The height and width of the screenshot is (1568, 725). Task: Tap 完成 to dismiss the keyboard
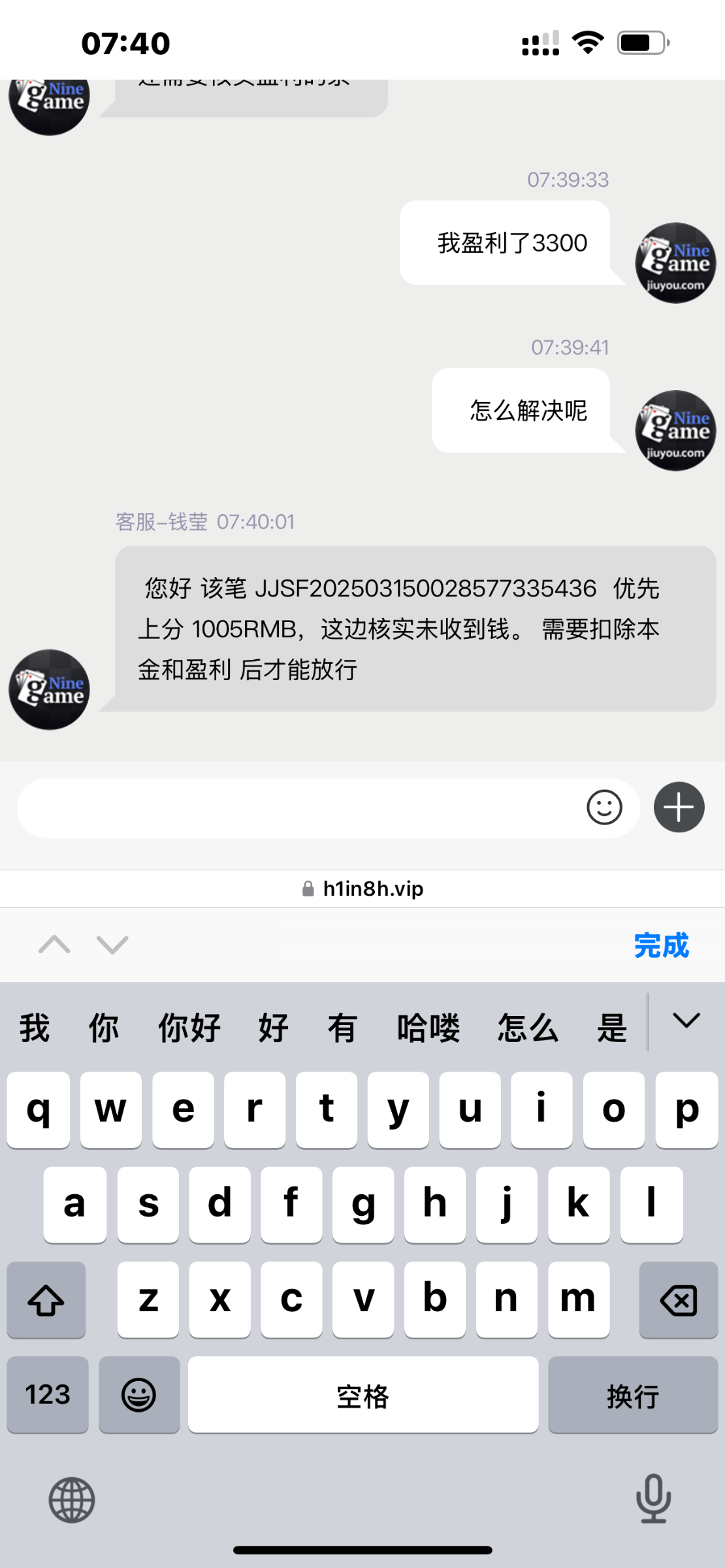click(661, 945)
